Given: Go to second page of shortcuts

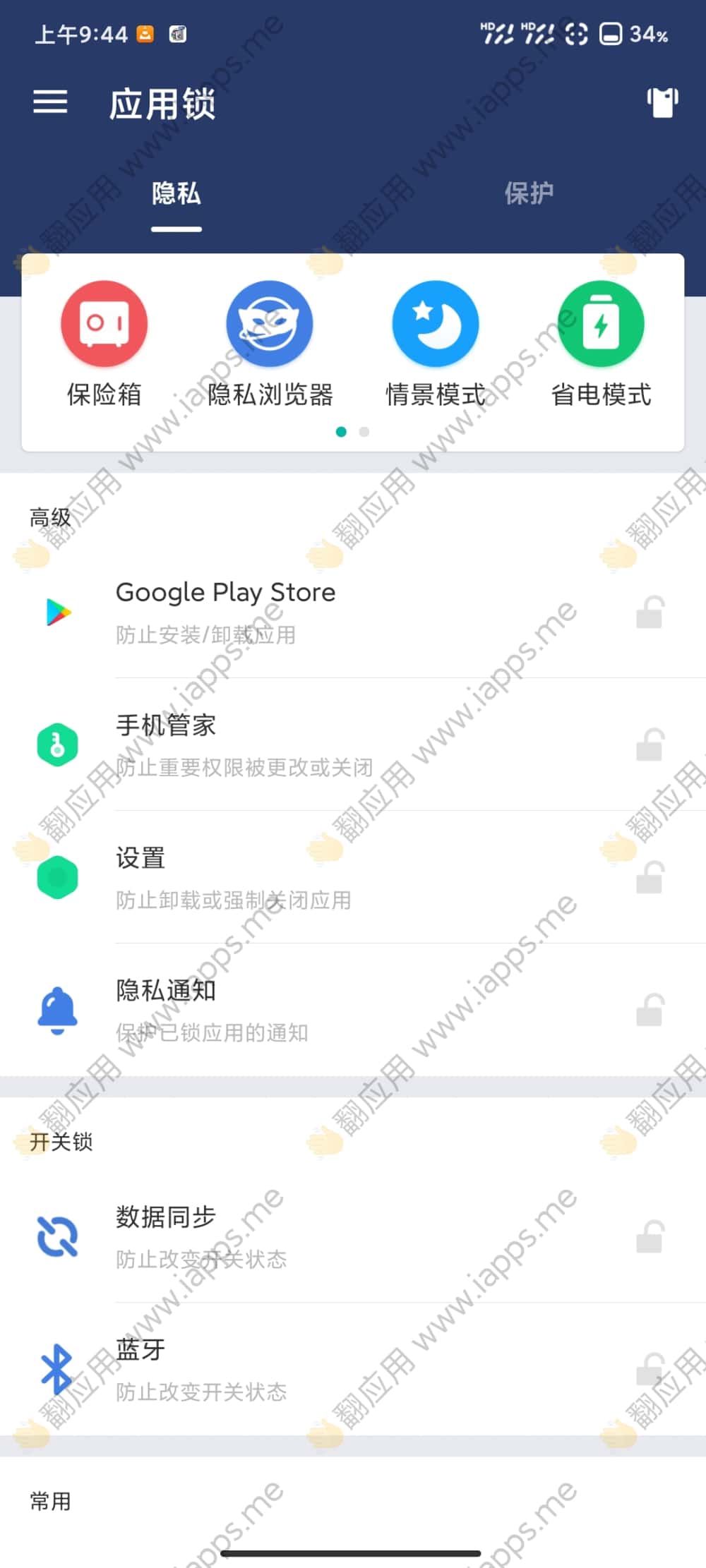Looking at the screenshot, I should (364, 432).
